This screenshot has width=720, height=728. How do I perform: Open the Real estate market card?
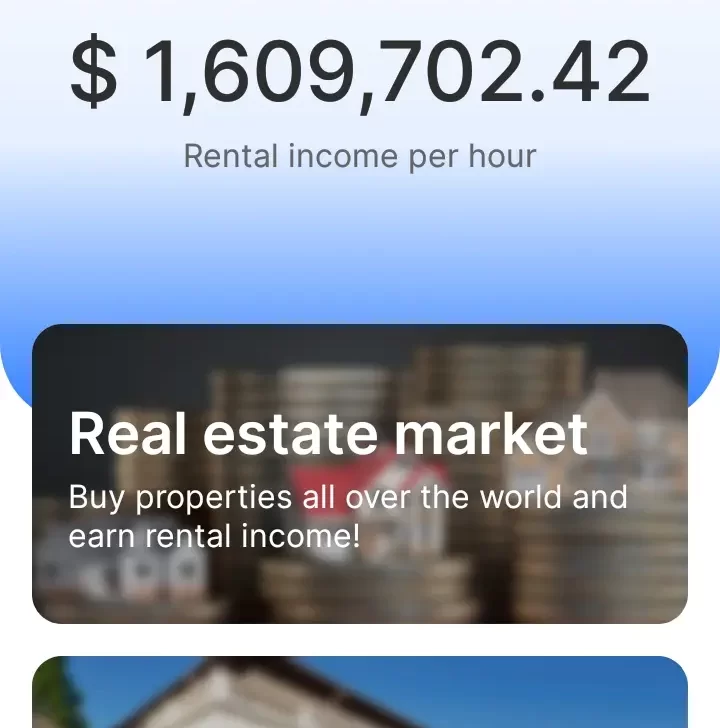360,473
